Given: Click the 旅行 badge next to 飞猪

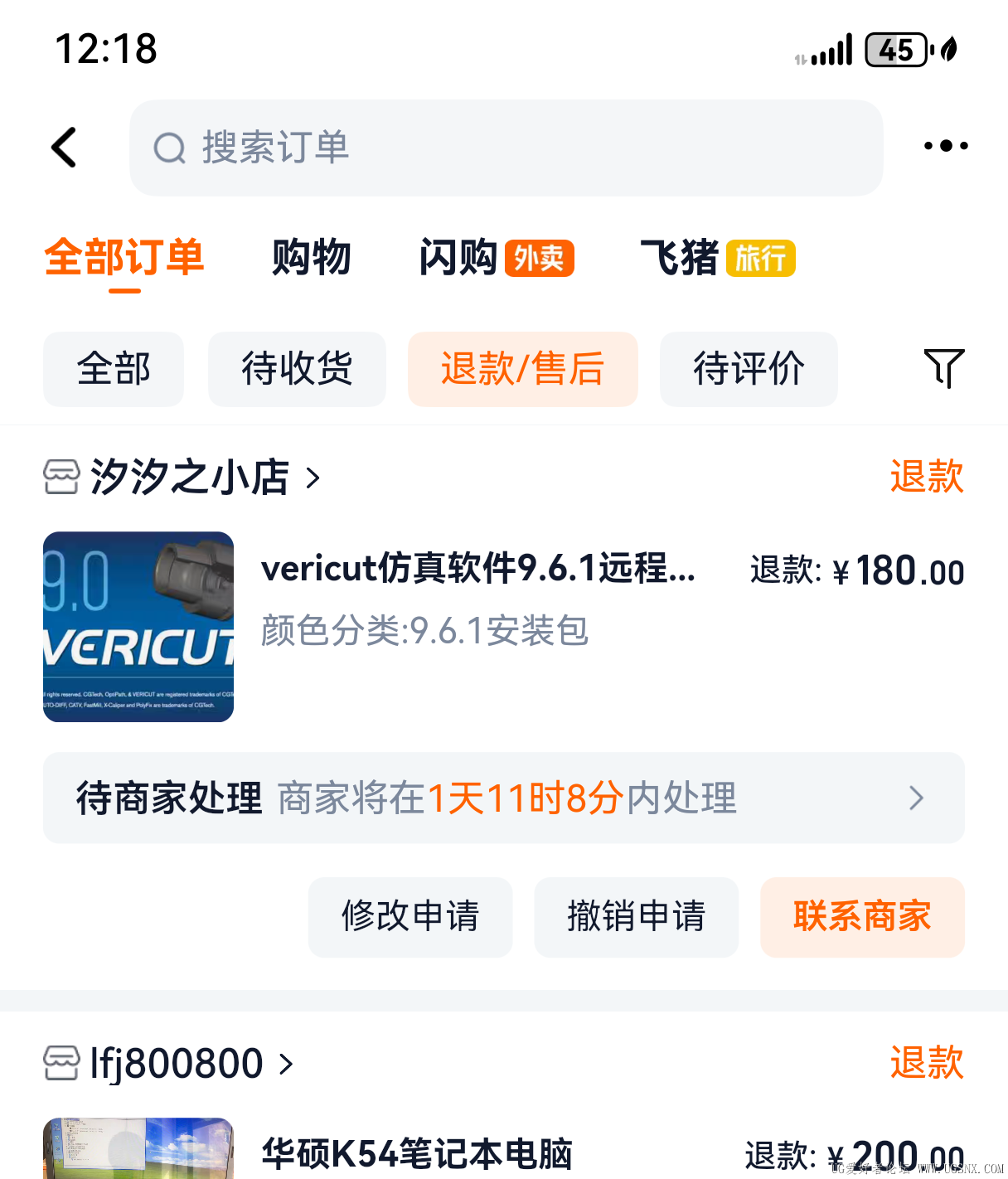Looking at the screenshot, I should (761, 258).
